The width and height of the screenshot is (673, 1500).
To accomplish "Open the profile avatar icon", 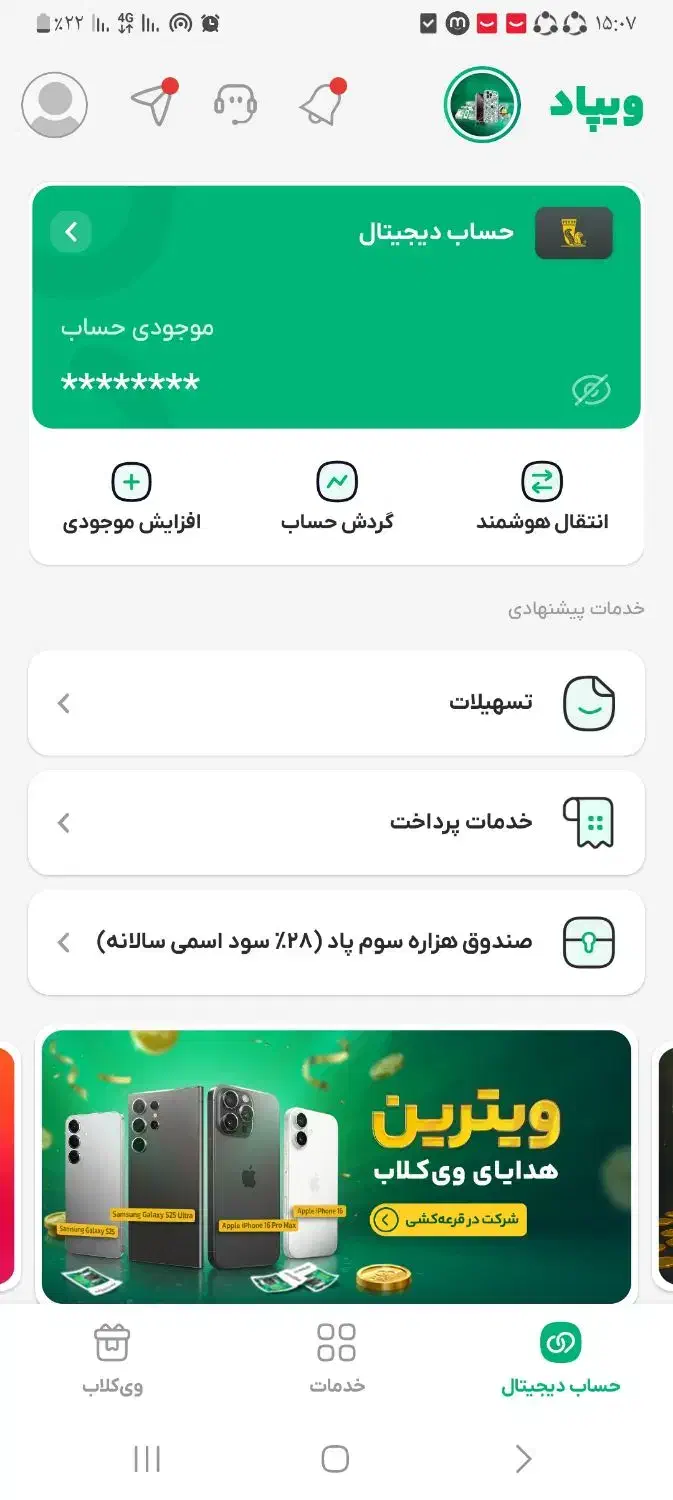I will tap(54, 105).
